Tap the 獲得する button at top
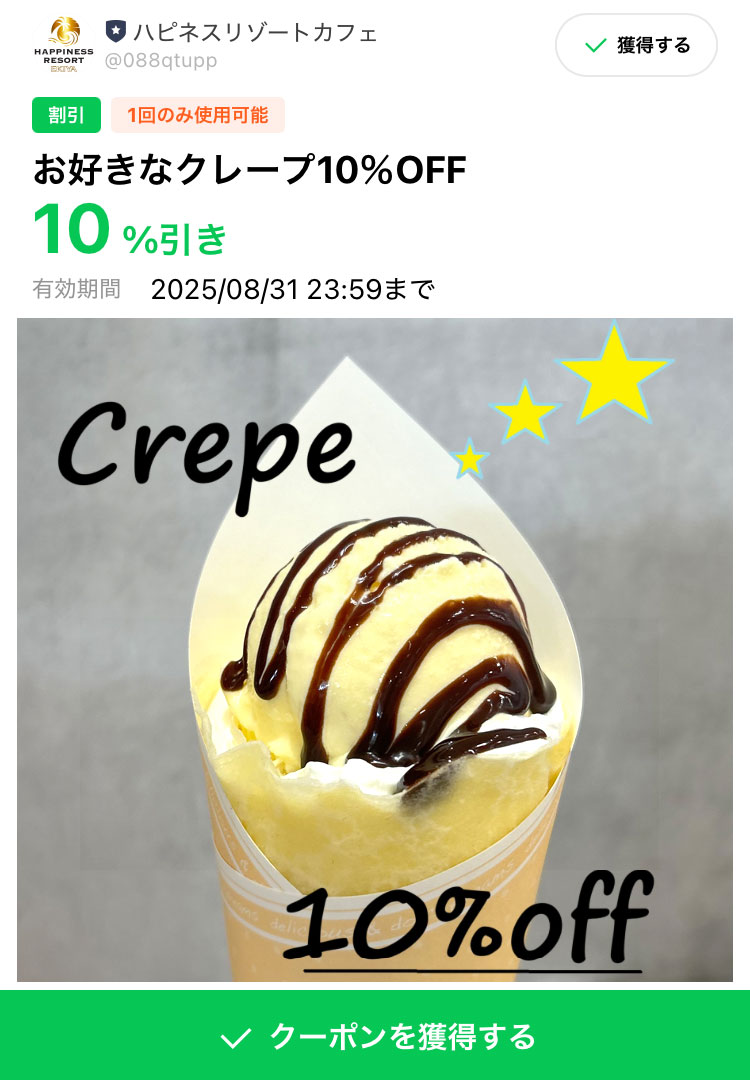 pyautogui.click(x=636, y=45)
